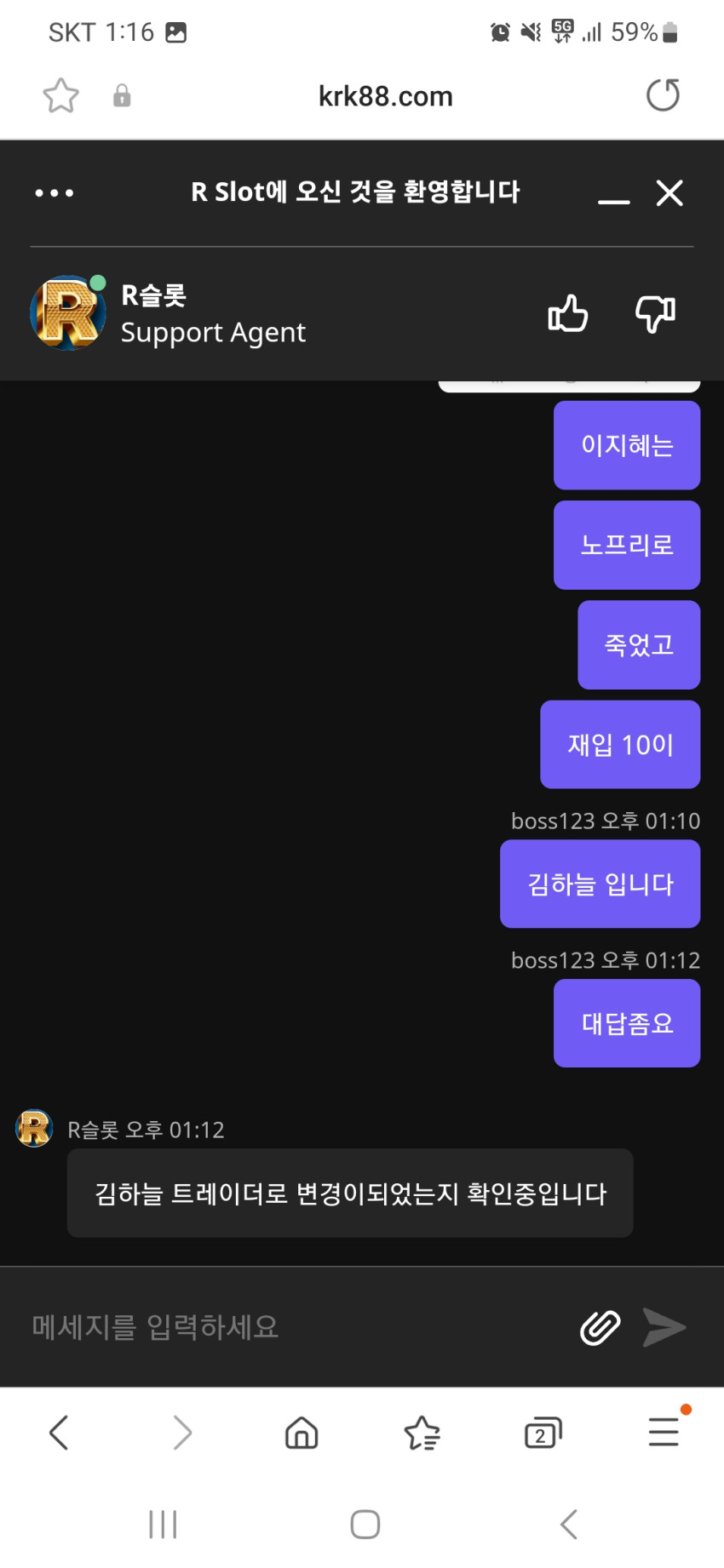Close the R Slot chat window

[x=669, y=193]
